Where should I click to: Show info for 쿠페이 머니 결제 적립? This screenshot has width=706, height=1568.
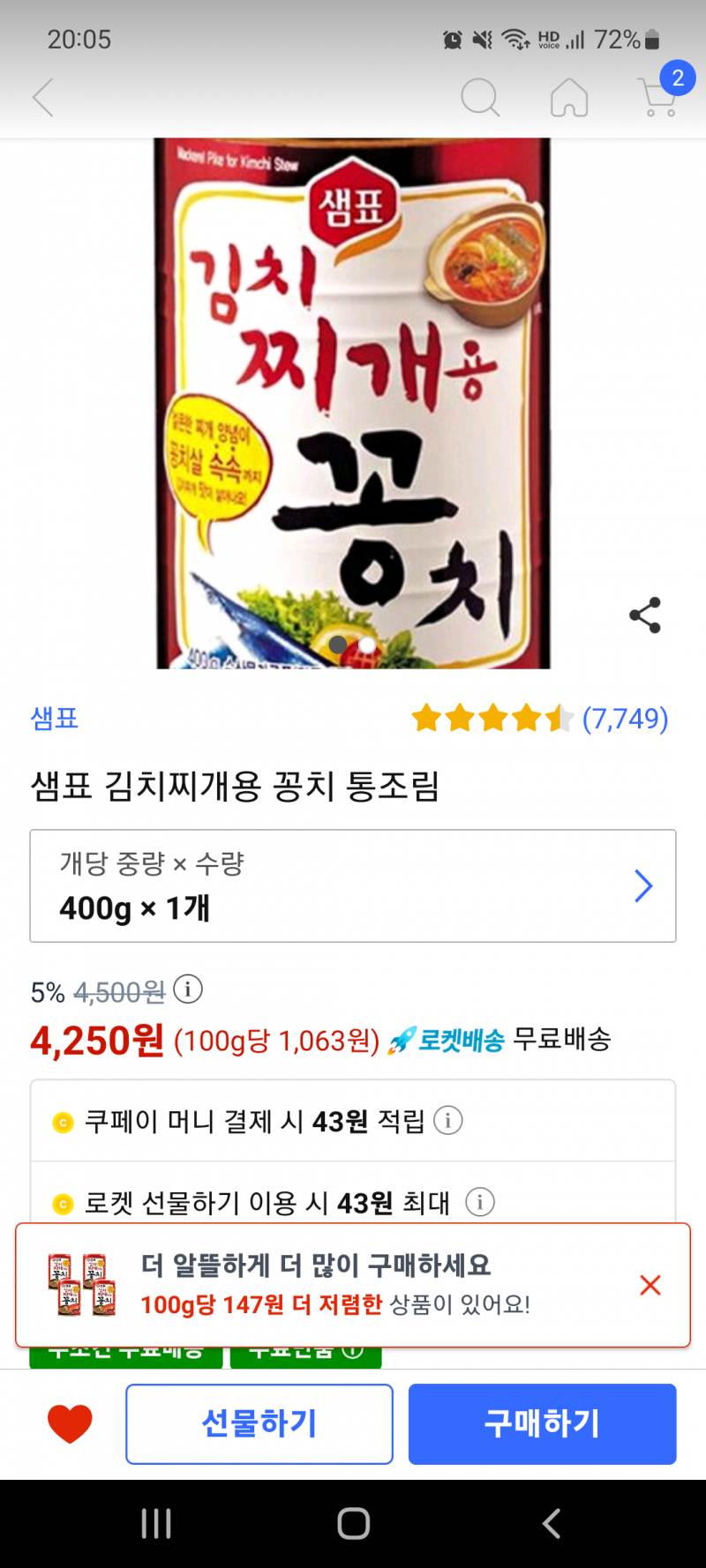448,1120
